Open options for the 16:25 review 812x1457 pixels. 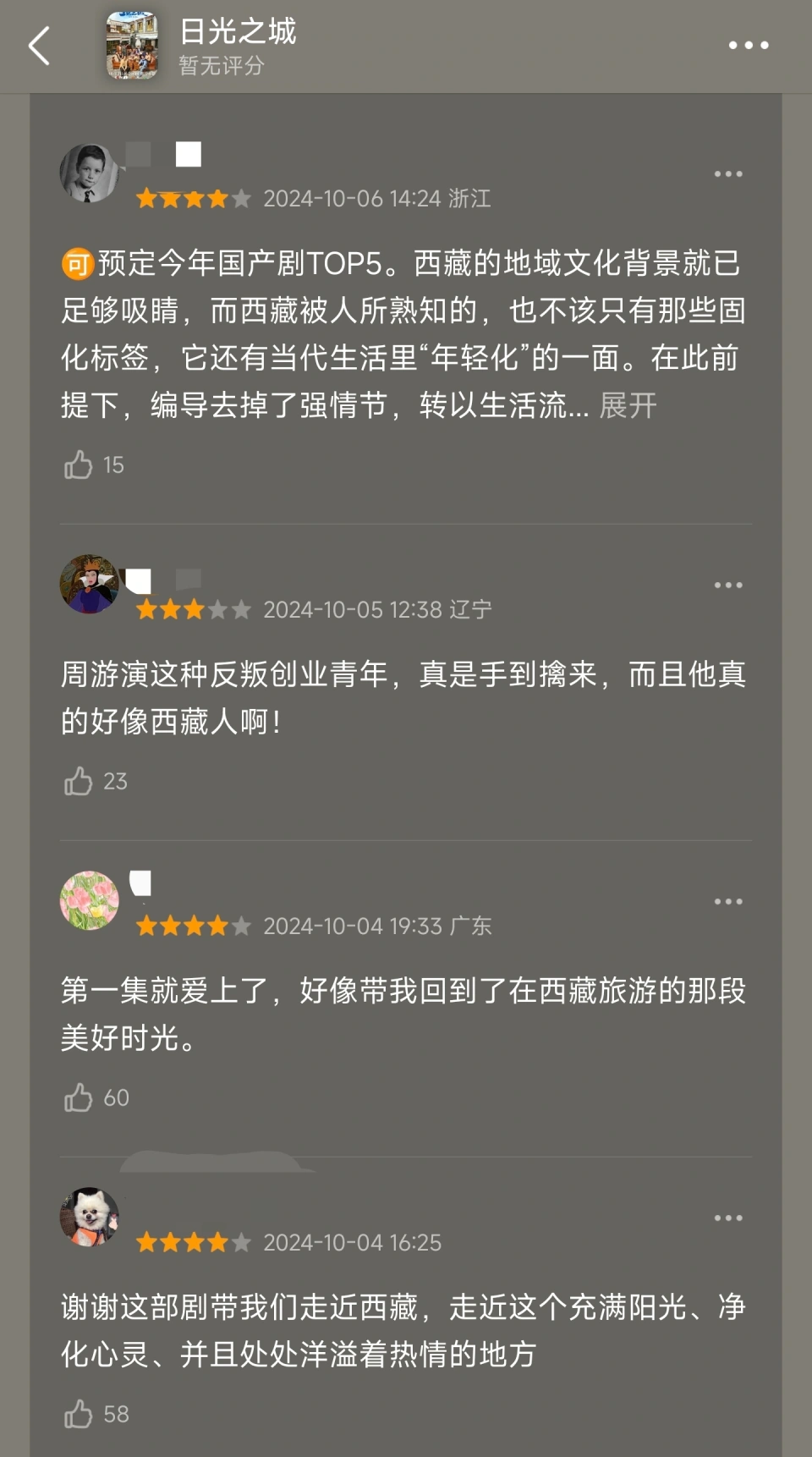click(727, 1218)
